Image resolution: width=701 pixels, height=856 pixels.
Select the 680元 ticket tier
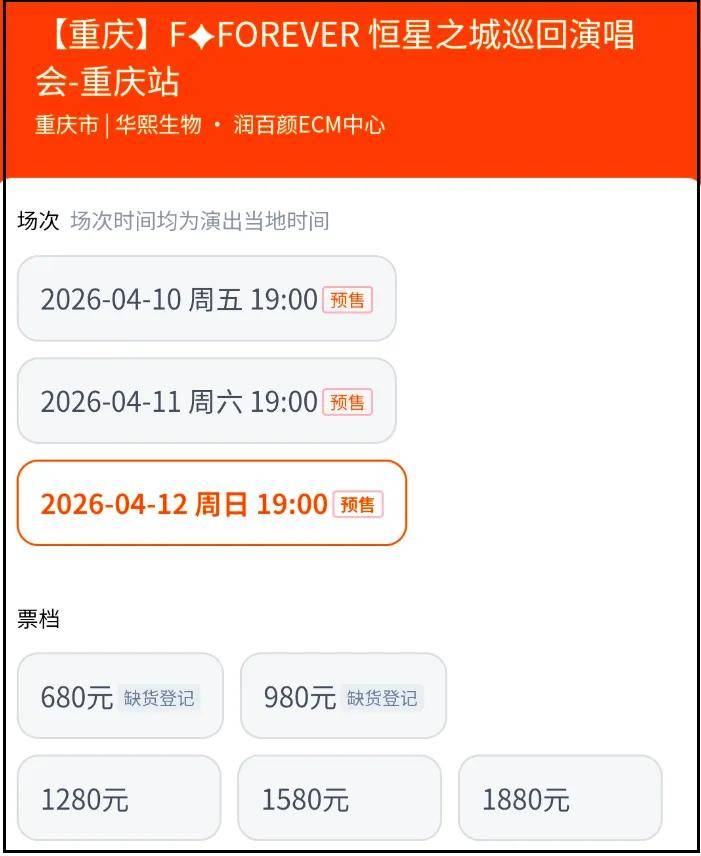pos(120,697)
